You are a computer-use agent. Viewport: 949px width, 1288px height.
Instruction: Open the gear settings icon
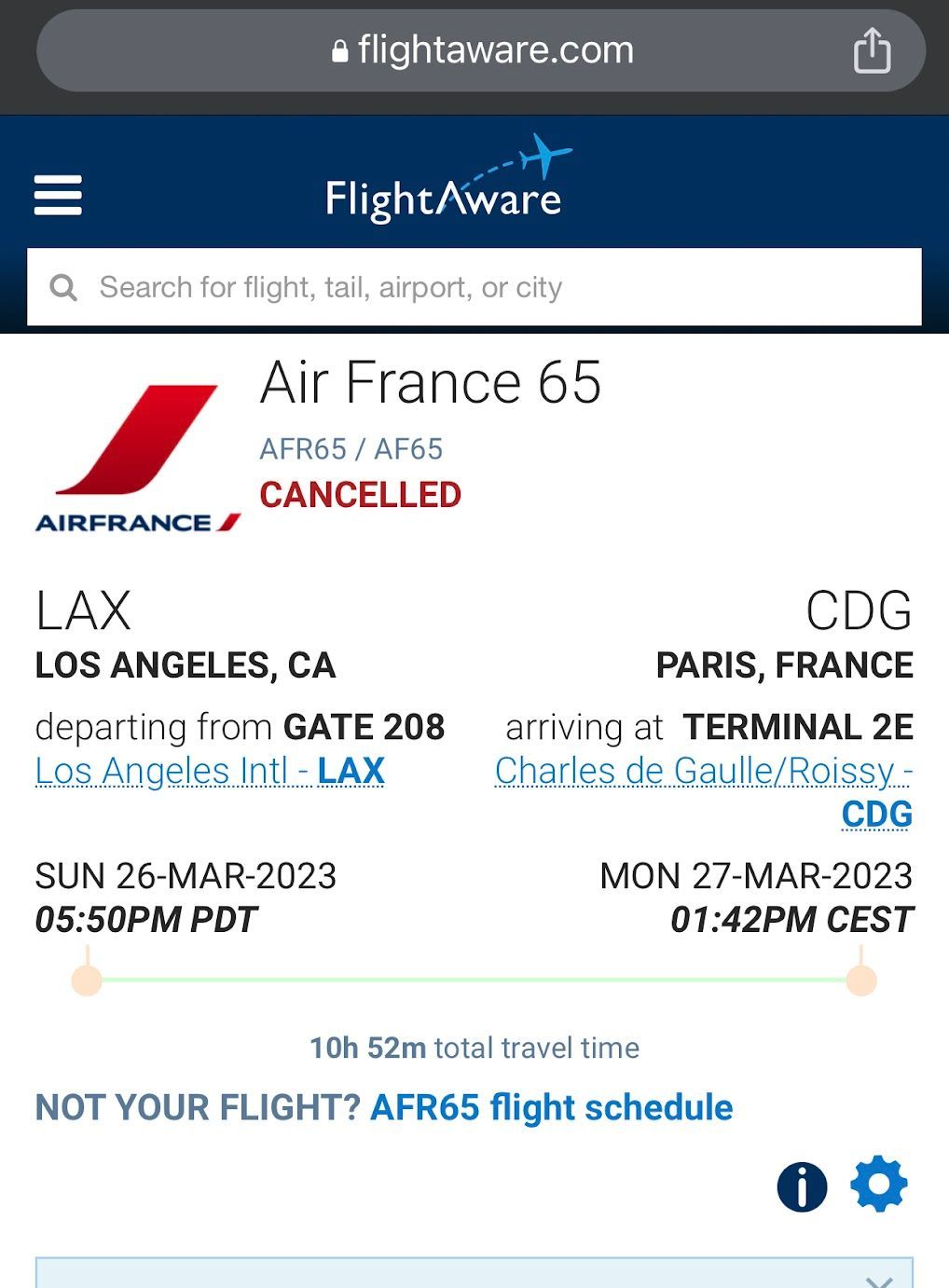pyautogui.click(x=878, y=1185)
